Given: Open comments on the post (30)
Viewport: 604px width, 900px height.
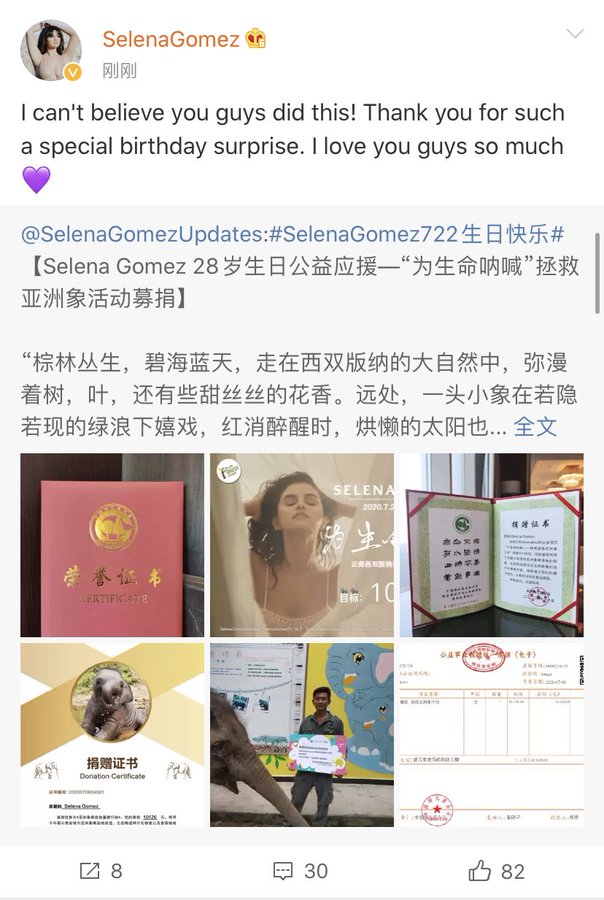Looking at the screenshot, I should coord(301,871).
